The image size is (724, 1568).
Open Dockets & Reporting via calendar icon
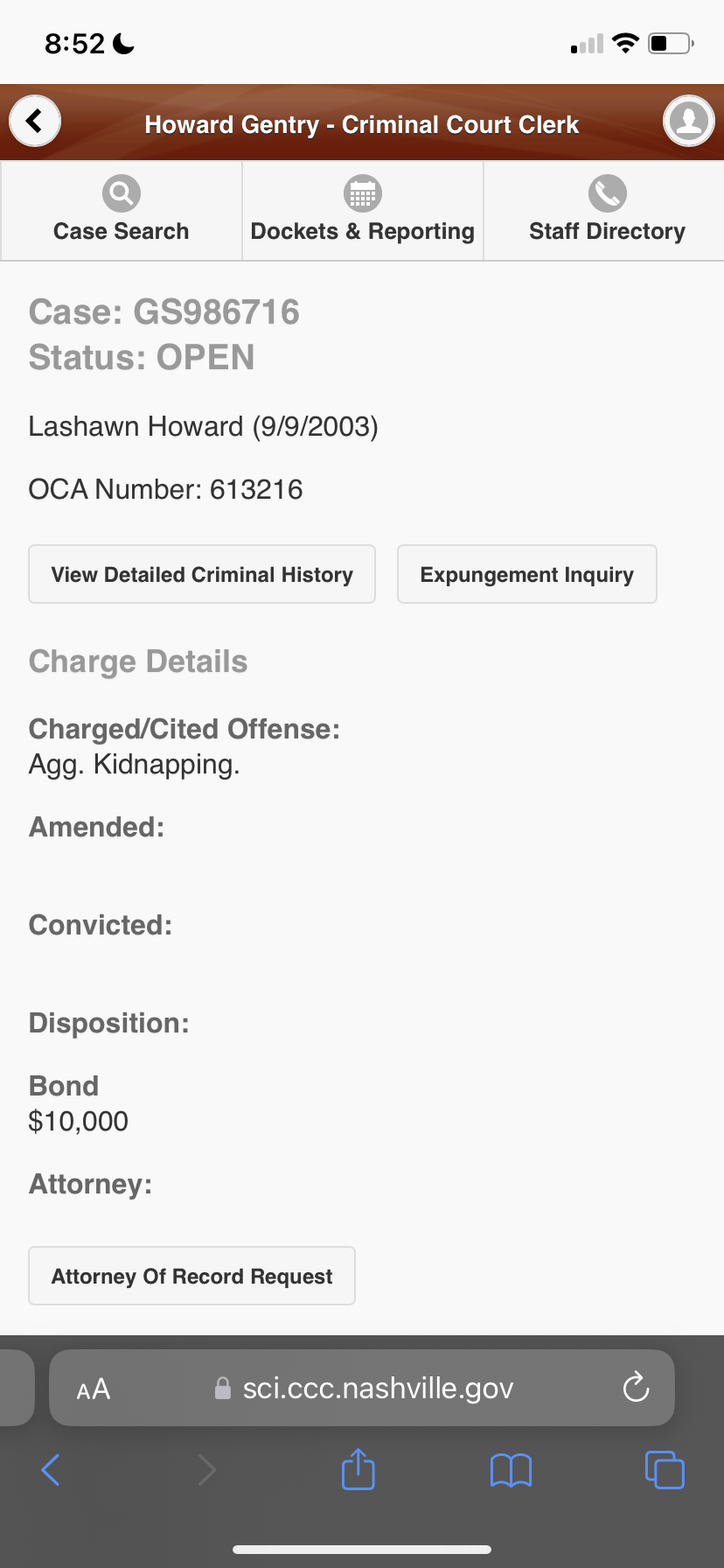pyautogui.click(x=362, y=192)
